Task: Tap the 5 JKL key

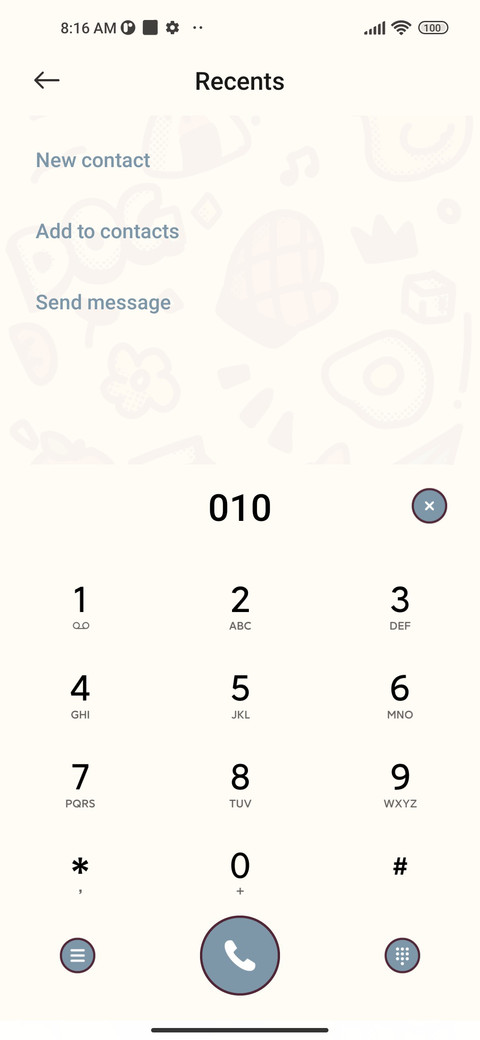Action: (x=240, y=697)
